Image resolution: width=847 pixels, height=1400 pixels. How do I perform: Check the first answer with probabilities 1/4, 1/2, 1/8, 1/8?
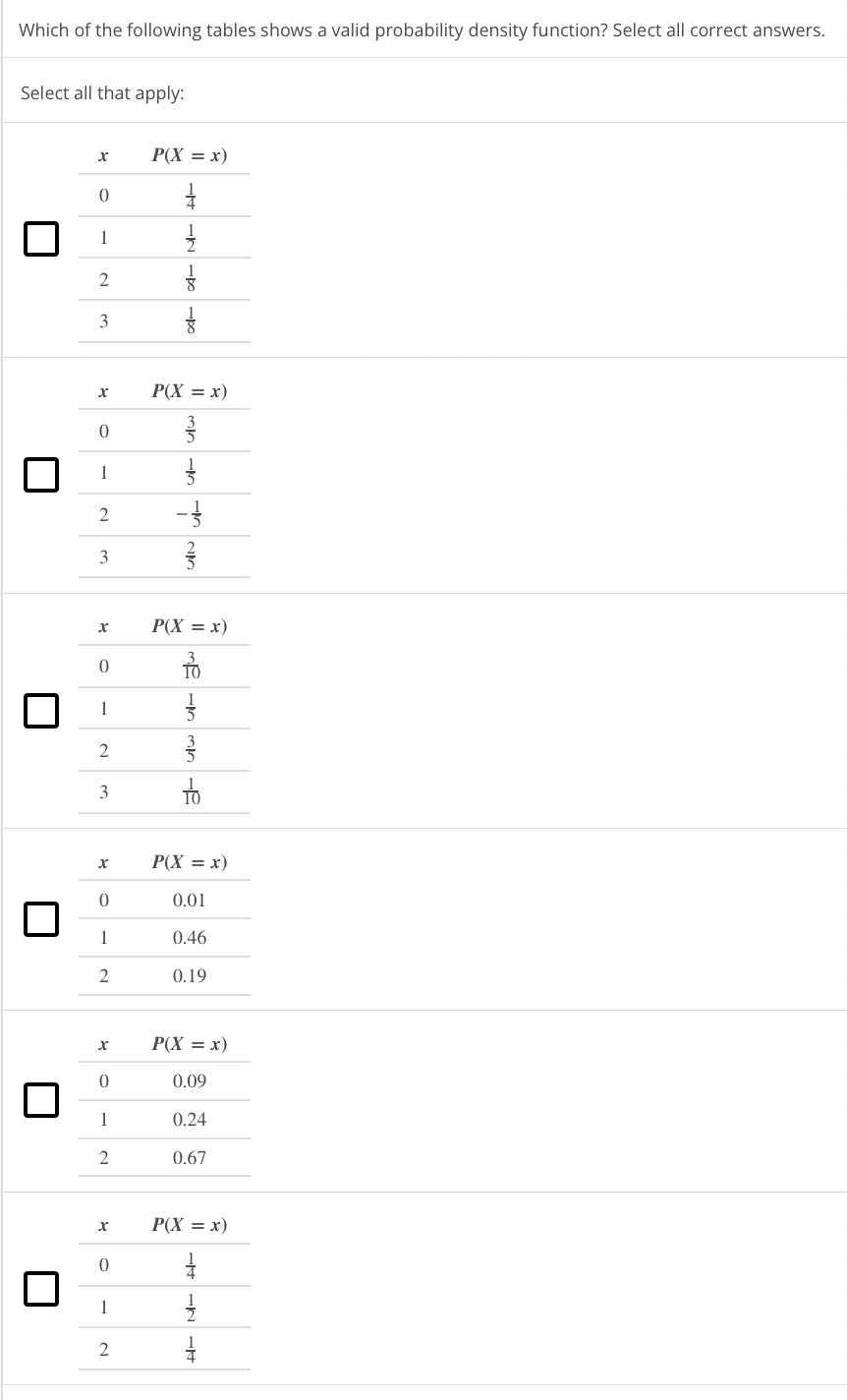coord(40,238)
